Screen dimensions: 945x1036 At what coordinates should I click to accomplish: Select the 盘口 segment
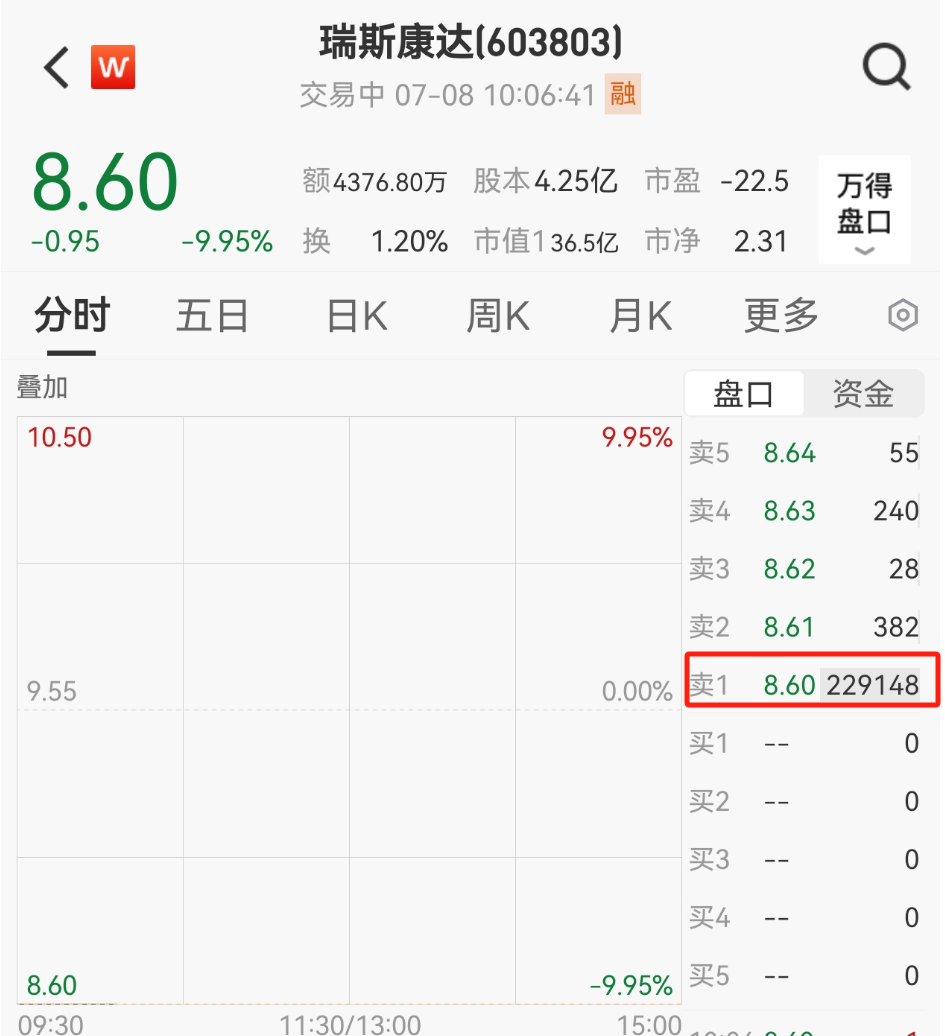click(743, 394)
